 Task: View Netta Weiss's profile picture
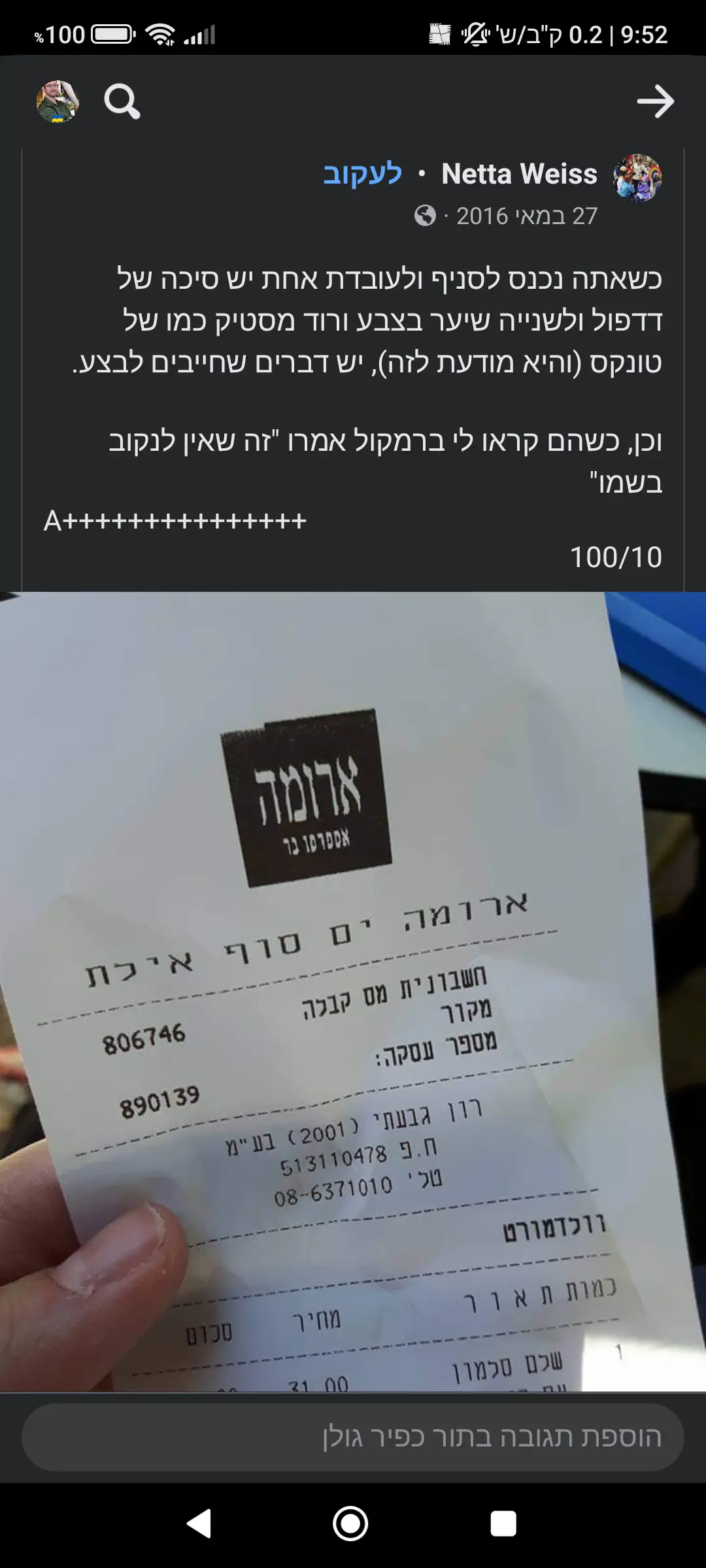[637, 178]
